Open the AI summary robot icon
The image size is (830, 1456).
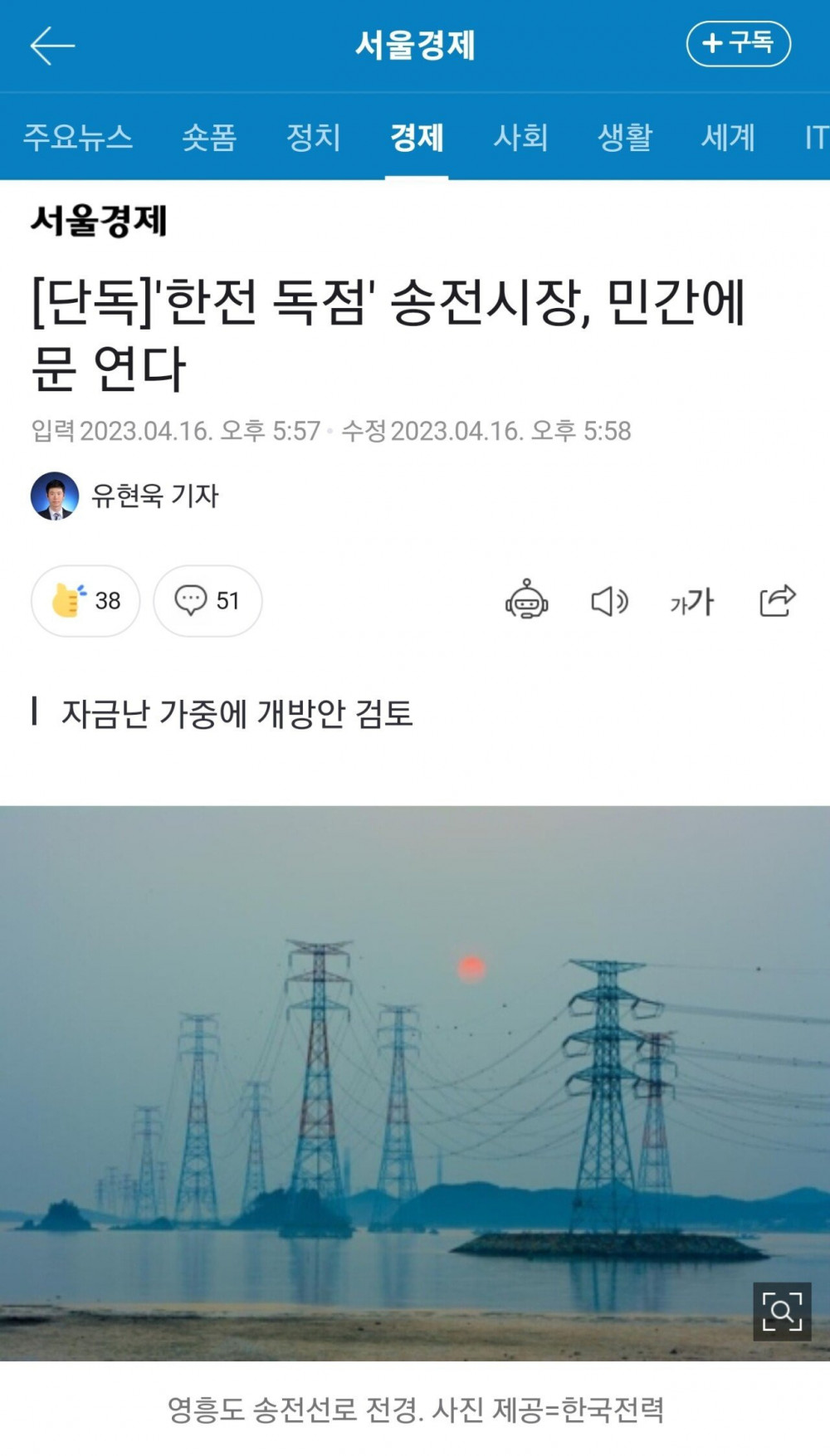tap(526, 600)
